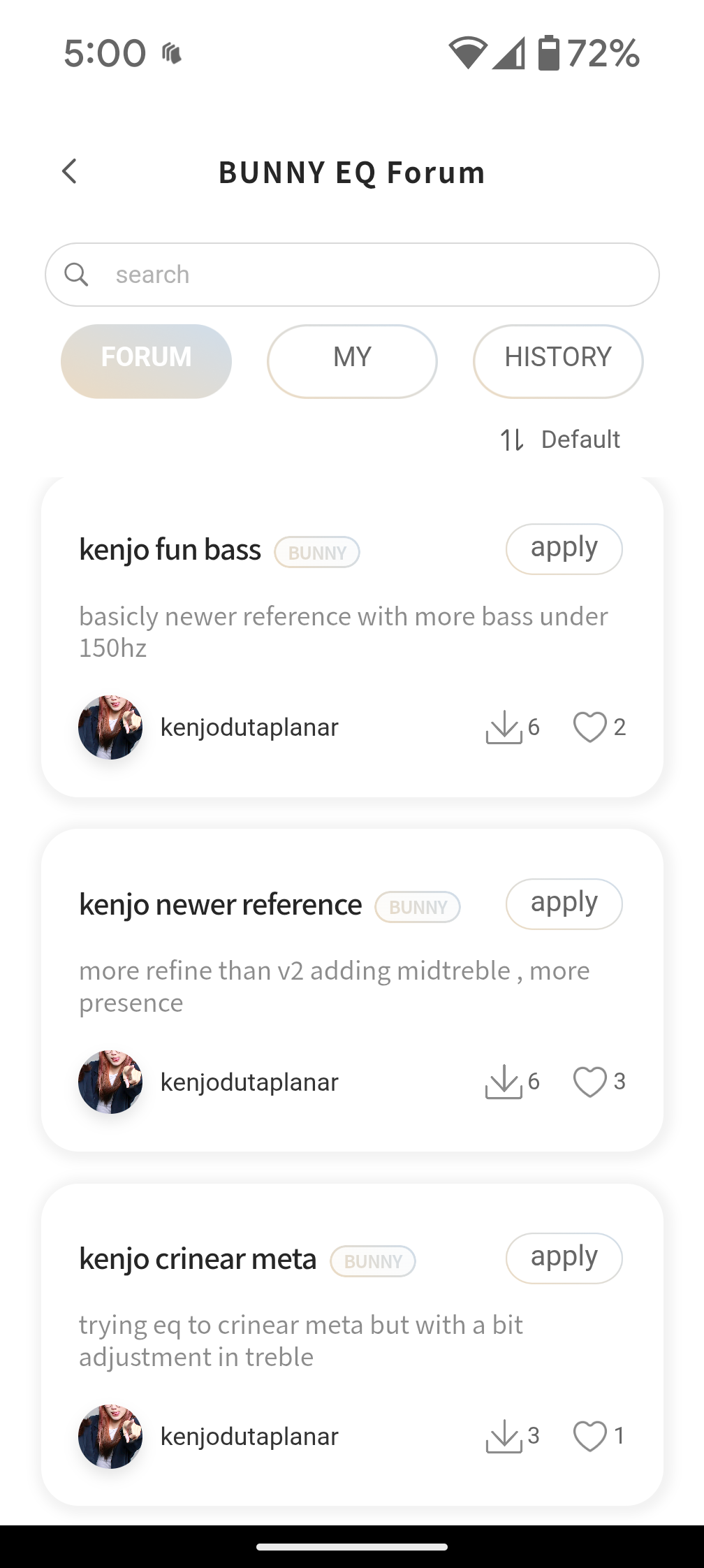Open the kenjo crinear meta card
Viewport: 704px width, 1568px height.
[x=352, y=1344]
